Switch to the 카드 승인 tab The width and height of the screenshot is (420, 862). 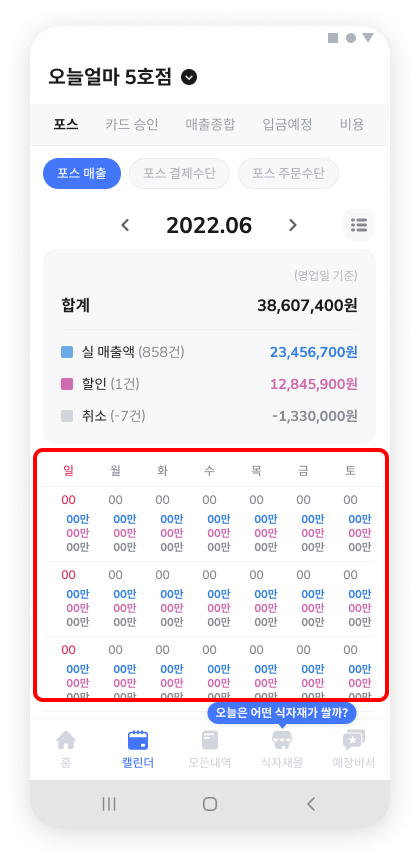[x=131, y=124]
